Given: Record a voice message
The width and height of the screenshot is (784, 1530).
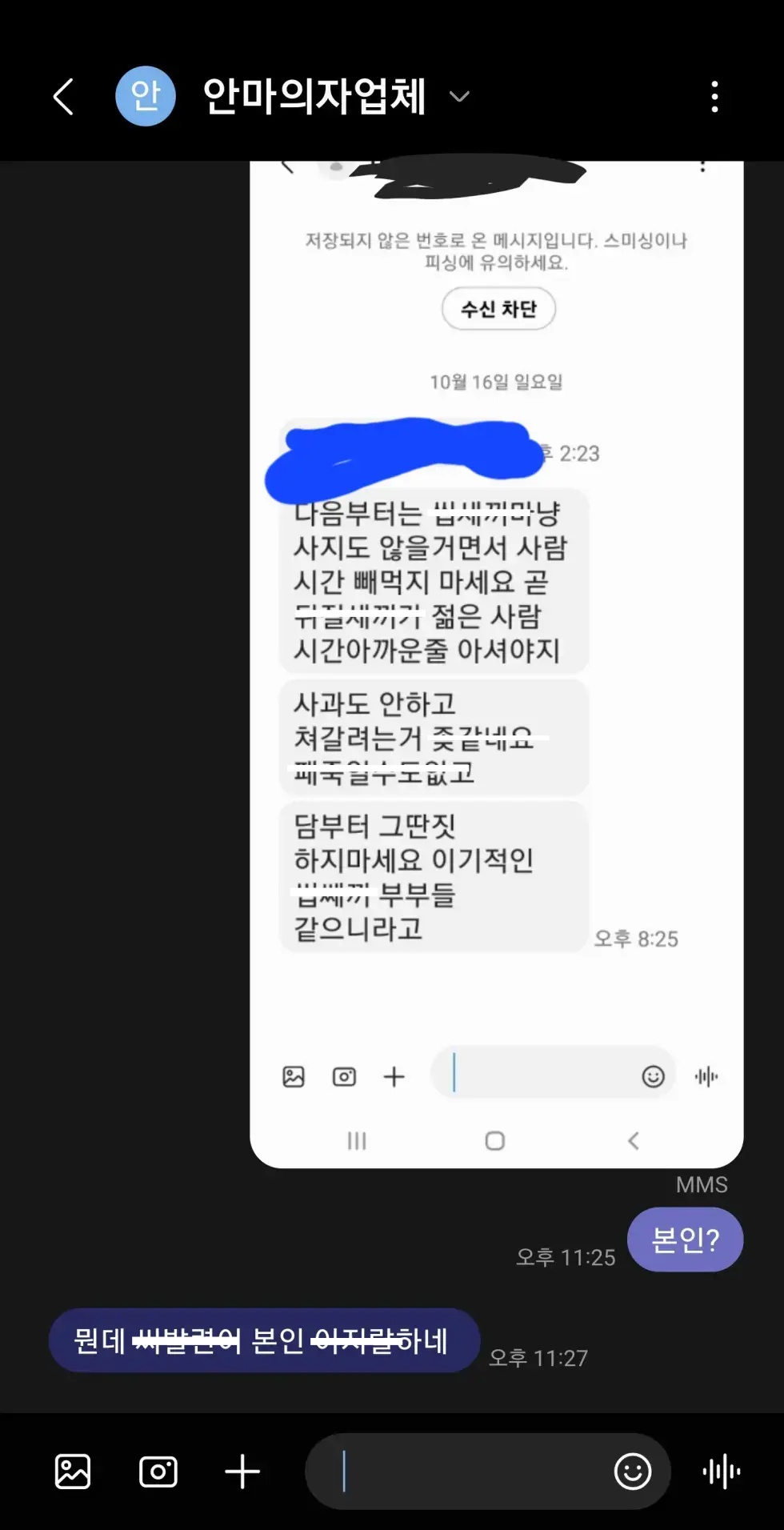Looking at the screenshot, I should click(x=721, y=1472).
